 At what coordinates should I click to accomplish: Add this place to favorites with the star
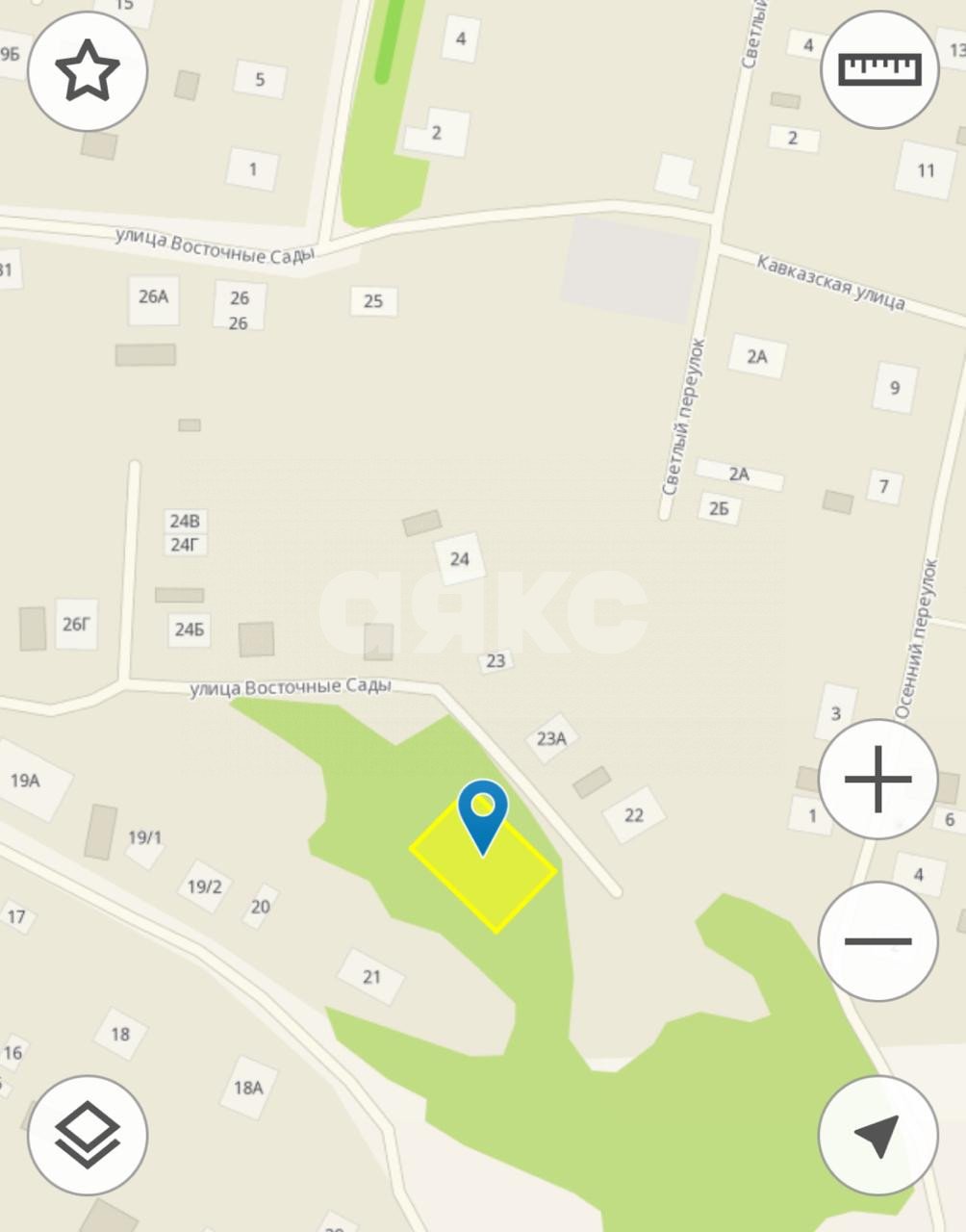[x=88, y=71]
